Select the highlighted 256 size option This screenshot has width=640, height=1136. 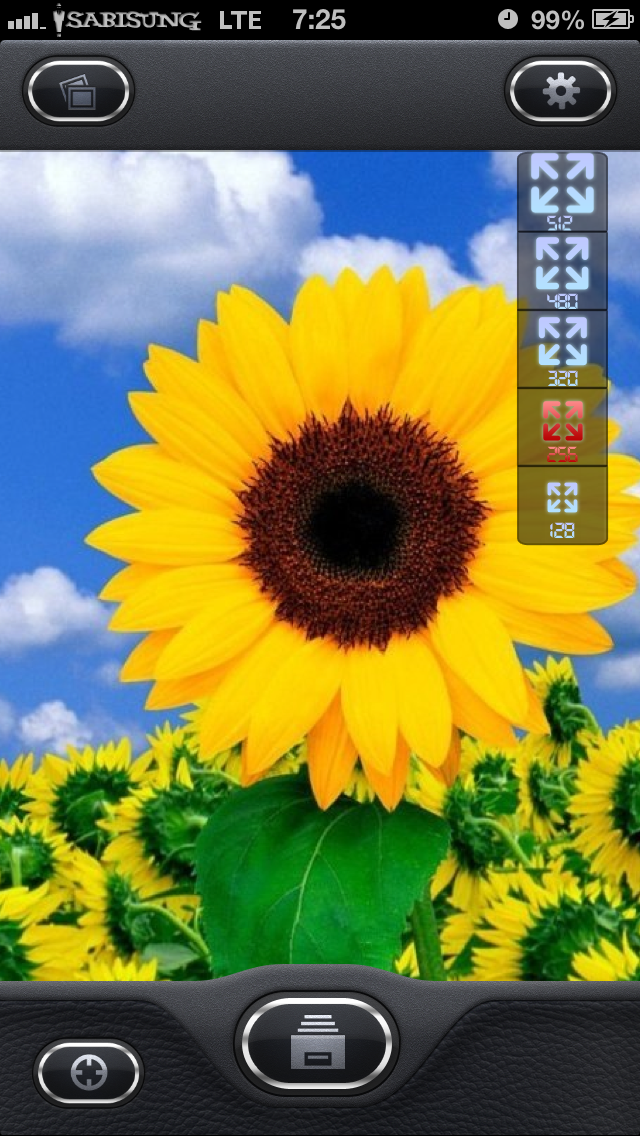tap(562, 427)
